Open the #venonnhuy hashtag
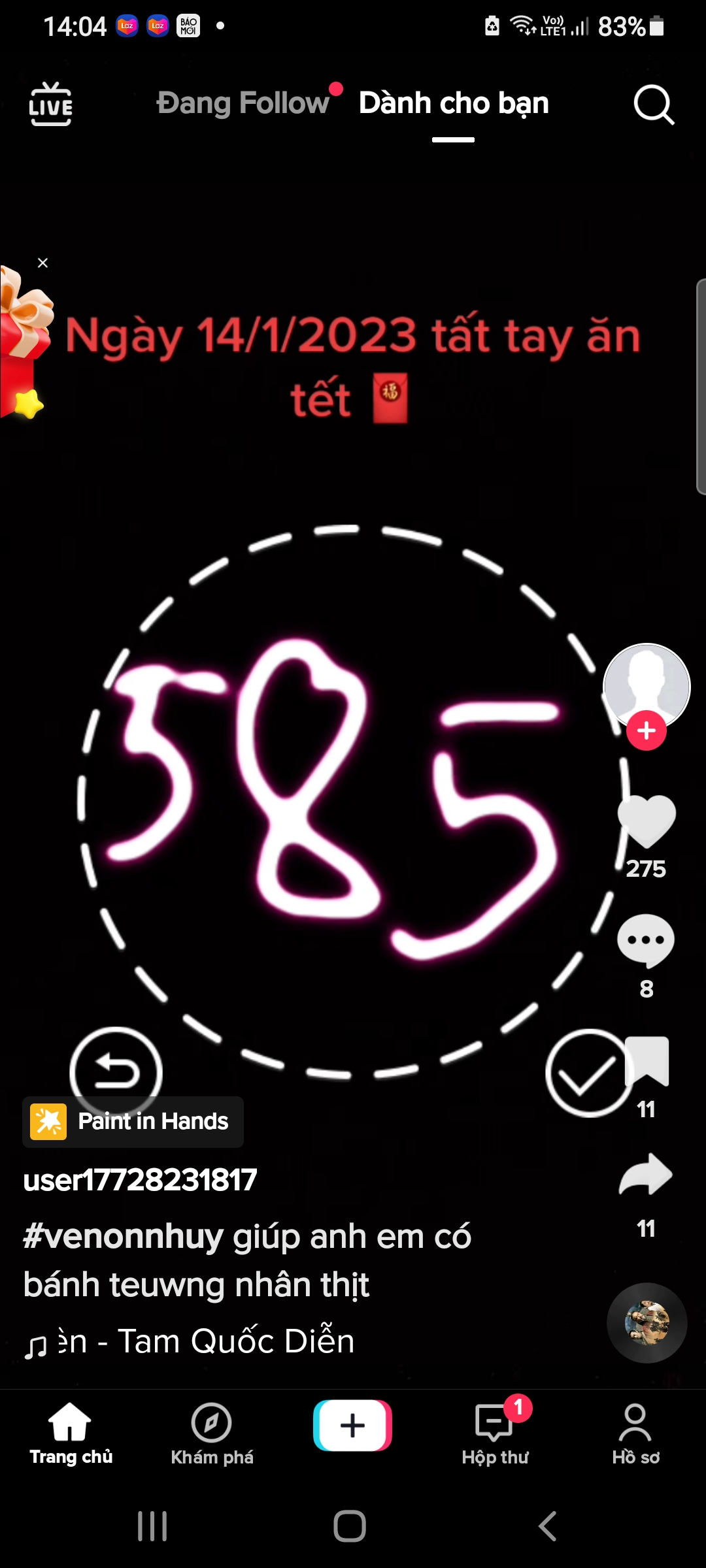Viewport: 706px width, 1568px height. pyautogui.click(x=123, y=1237)
